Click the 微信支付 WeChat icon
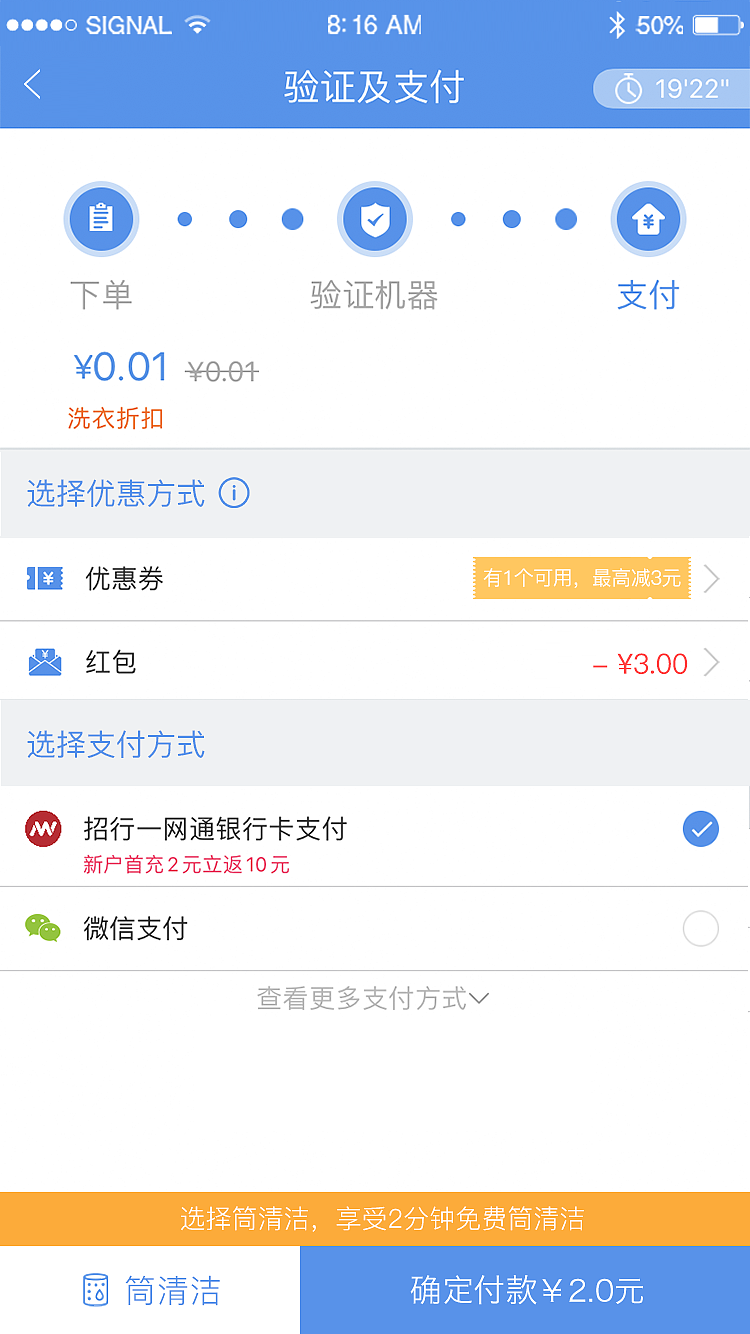The height and width of the screenshot is (1334, 750). coord(42,929)
